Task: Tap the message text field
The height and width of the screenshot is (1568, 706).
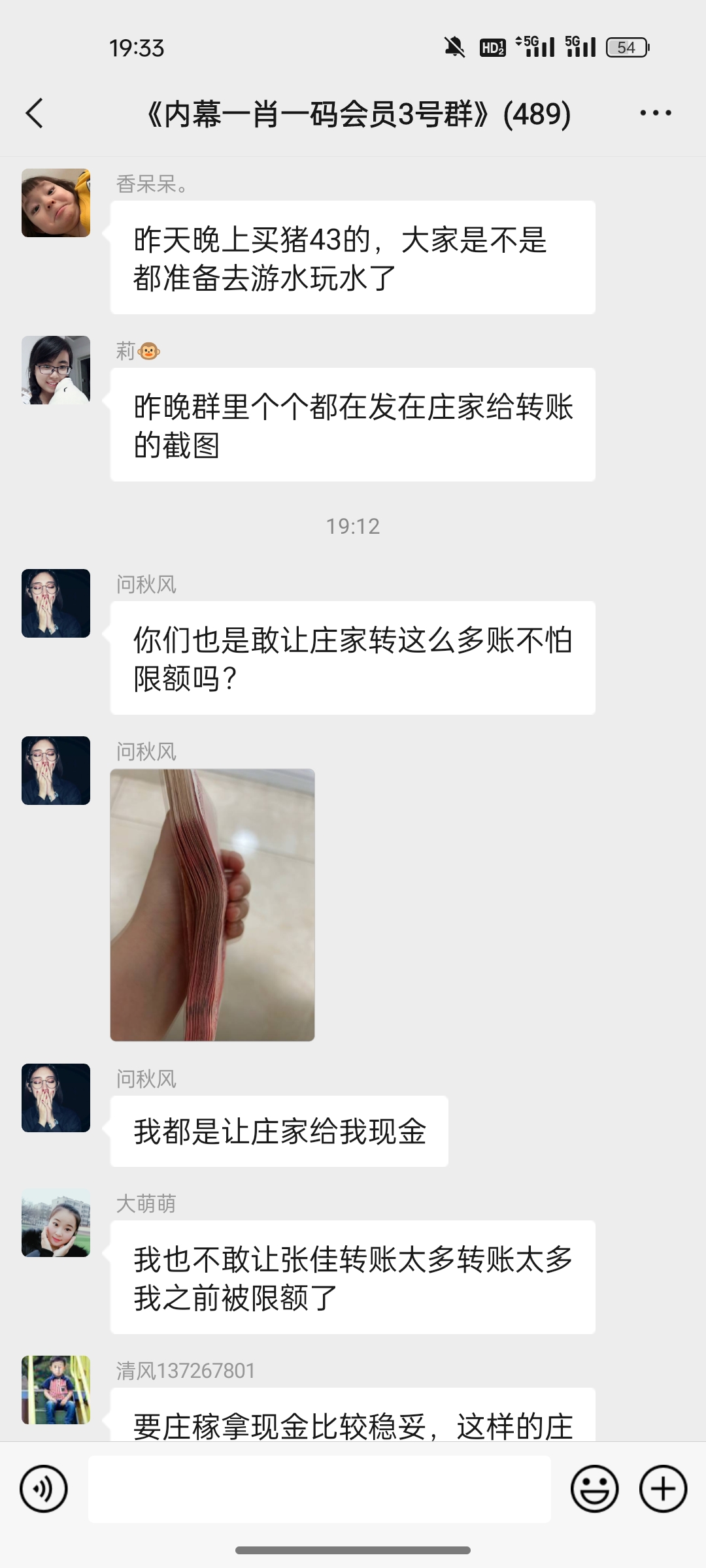Action: tap(319, 1489)
